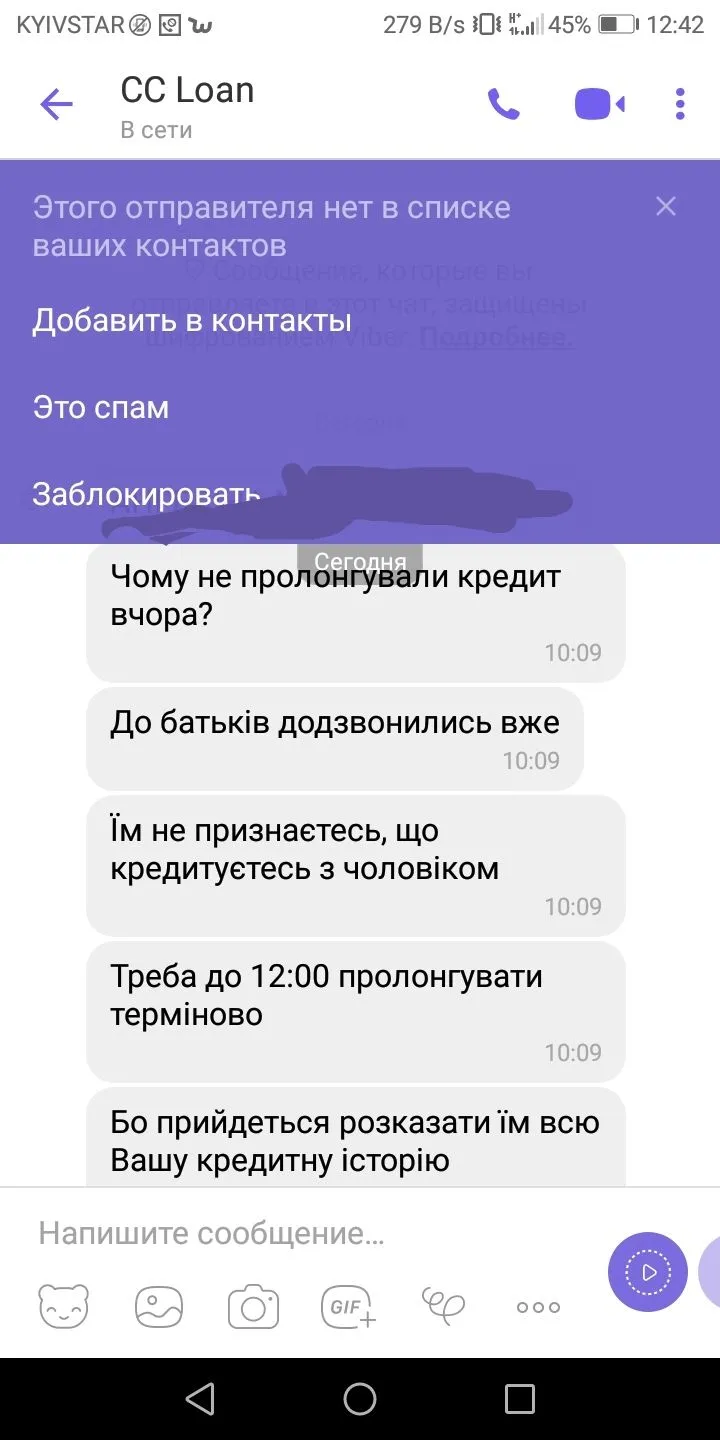This screenshot has width=720, height=1440.
Task: Open the camera icon
Action: pyautogui.click(x=253, y=1306)
